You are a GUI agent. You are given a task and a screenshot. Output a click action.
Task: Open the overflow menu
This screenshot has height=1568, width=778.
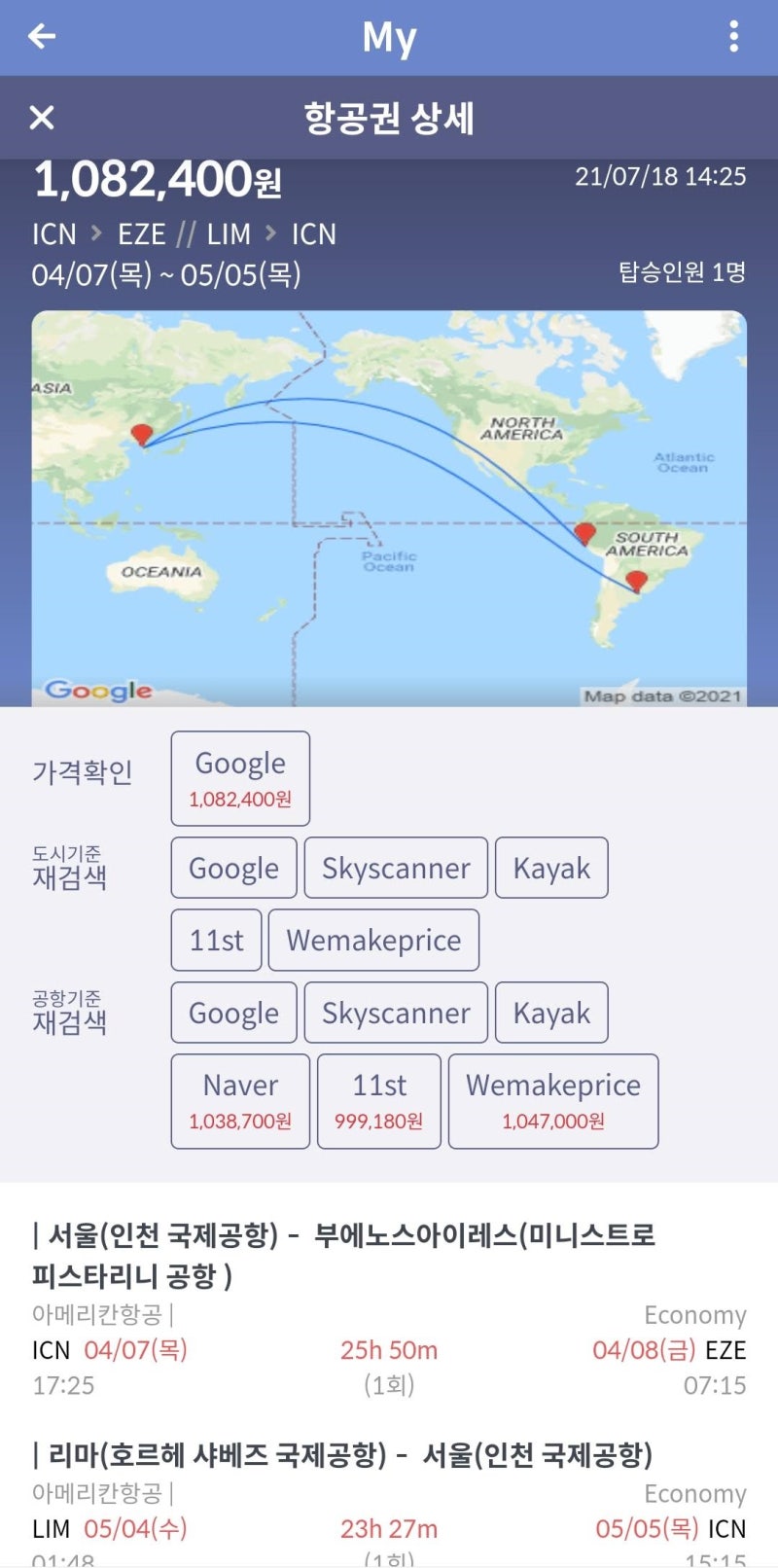(734, 37)
